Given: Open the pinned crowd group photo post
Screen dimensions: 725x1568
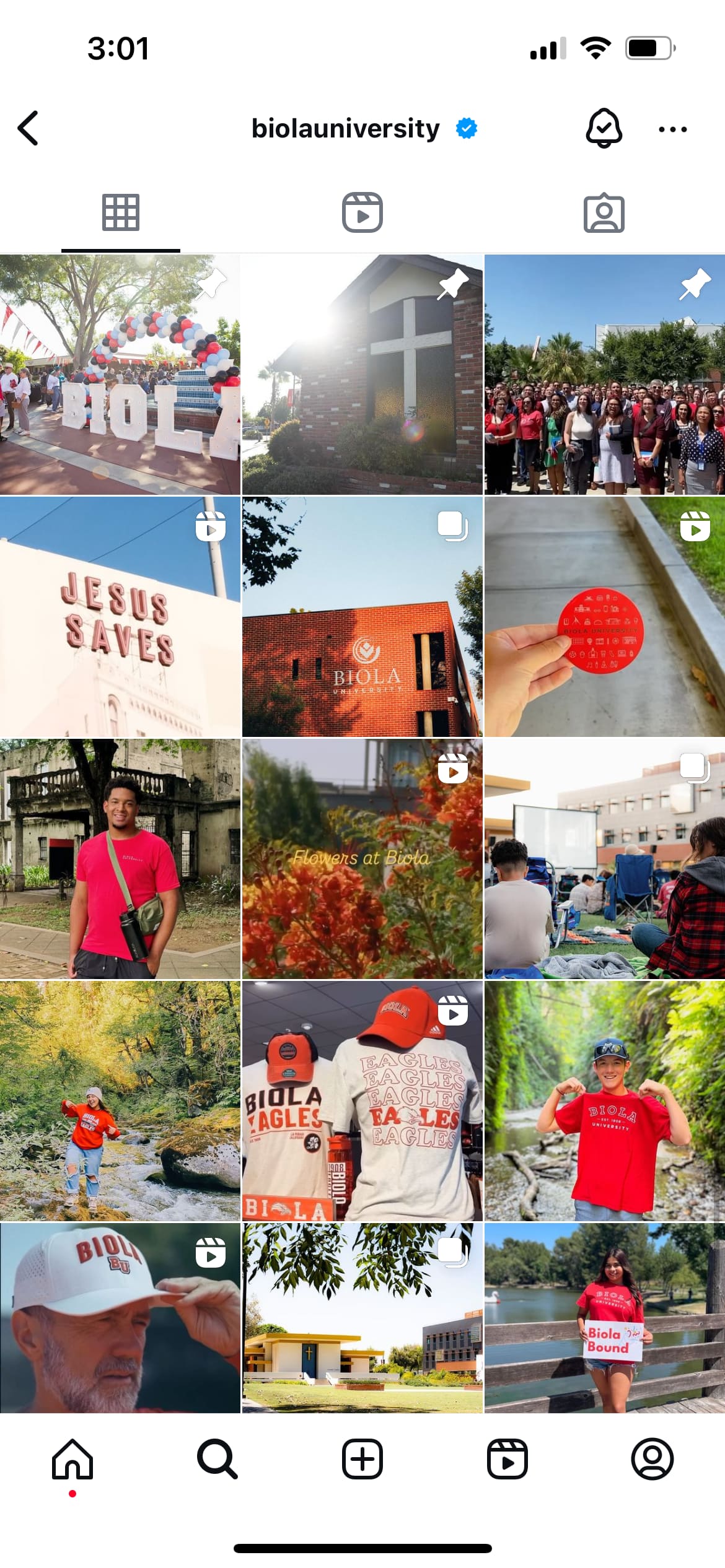Looking at the screenshot, I should 605,374.
